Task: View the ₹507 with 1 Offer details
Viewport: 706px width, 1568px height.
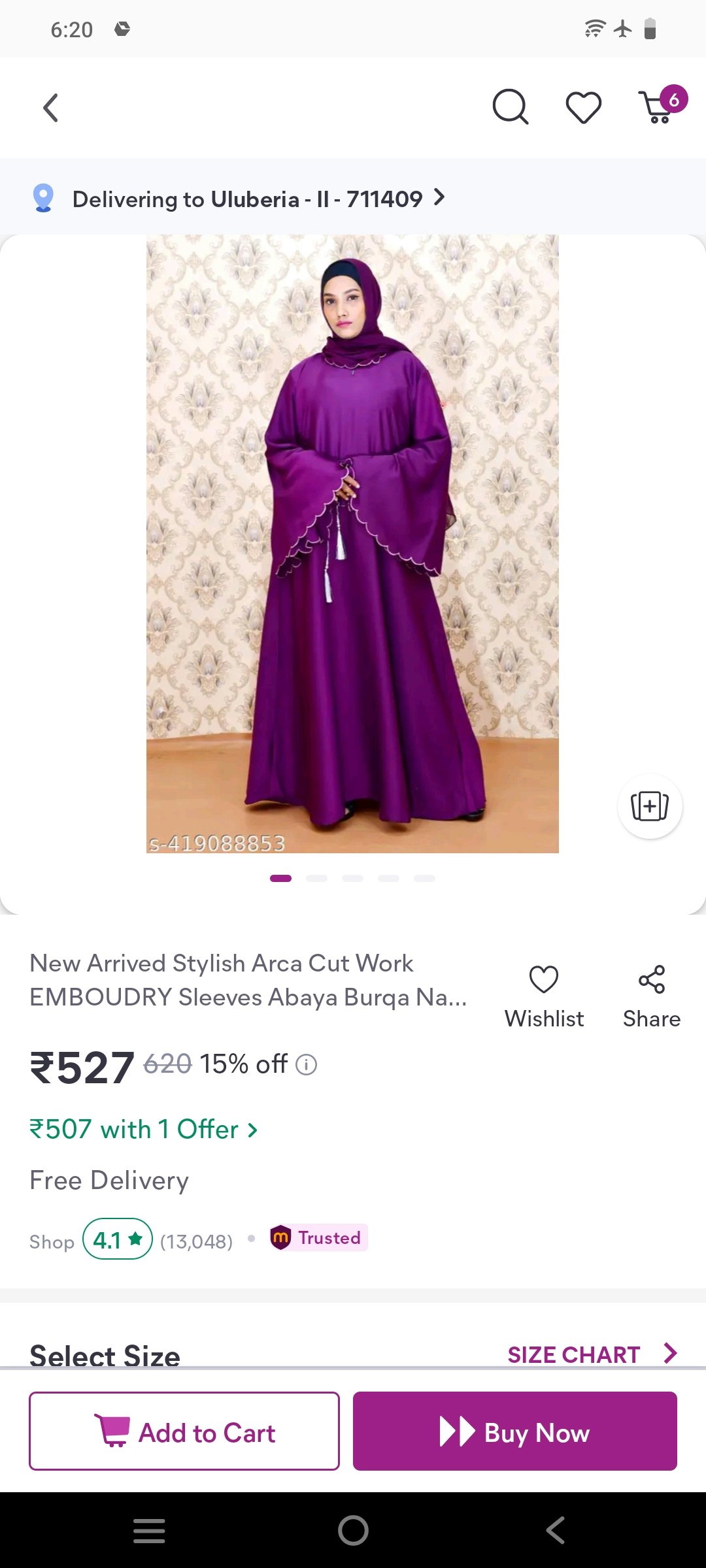Action: click(144, 1129)
